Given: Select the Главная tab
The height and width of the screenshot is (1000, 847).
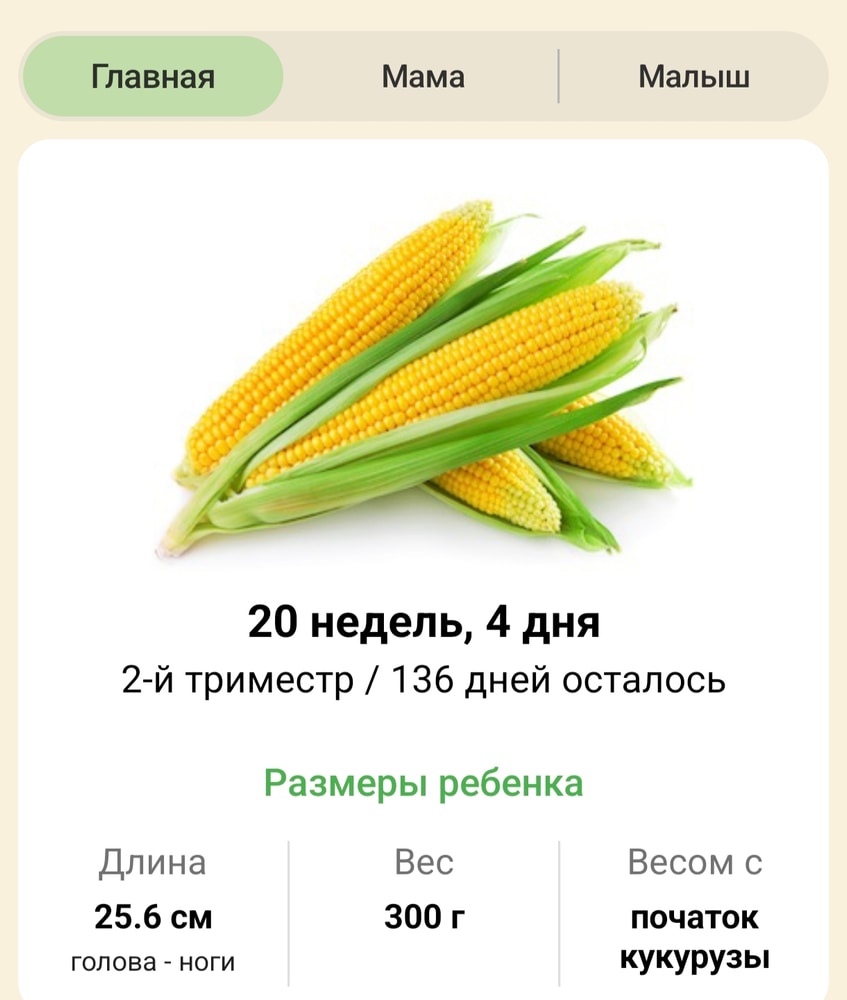Looking at the screenshot, I should 153,77.
